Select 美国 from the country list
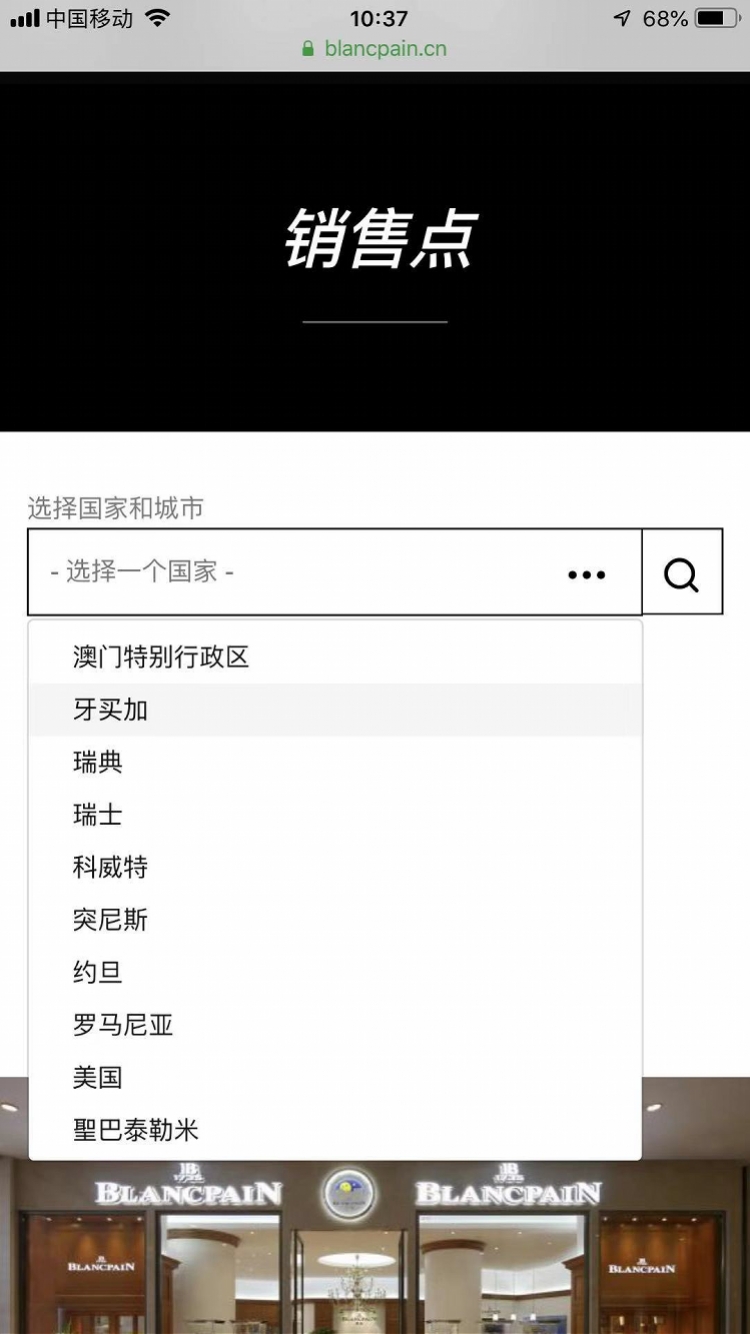 pos(335,1078)
